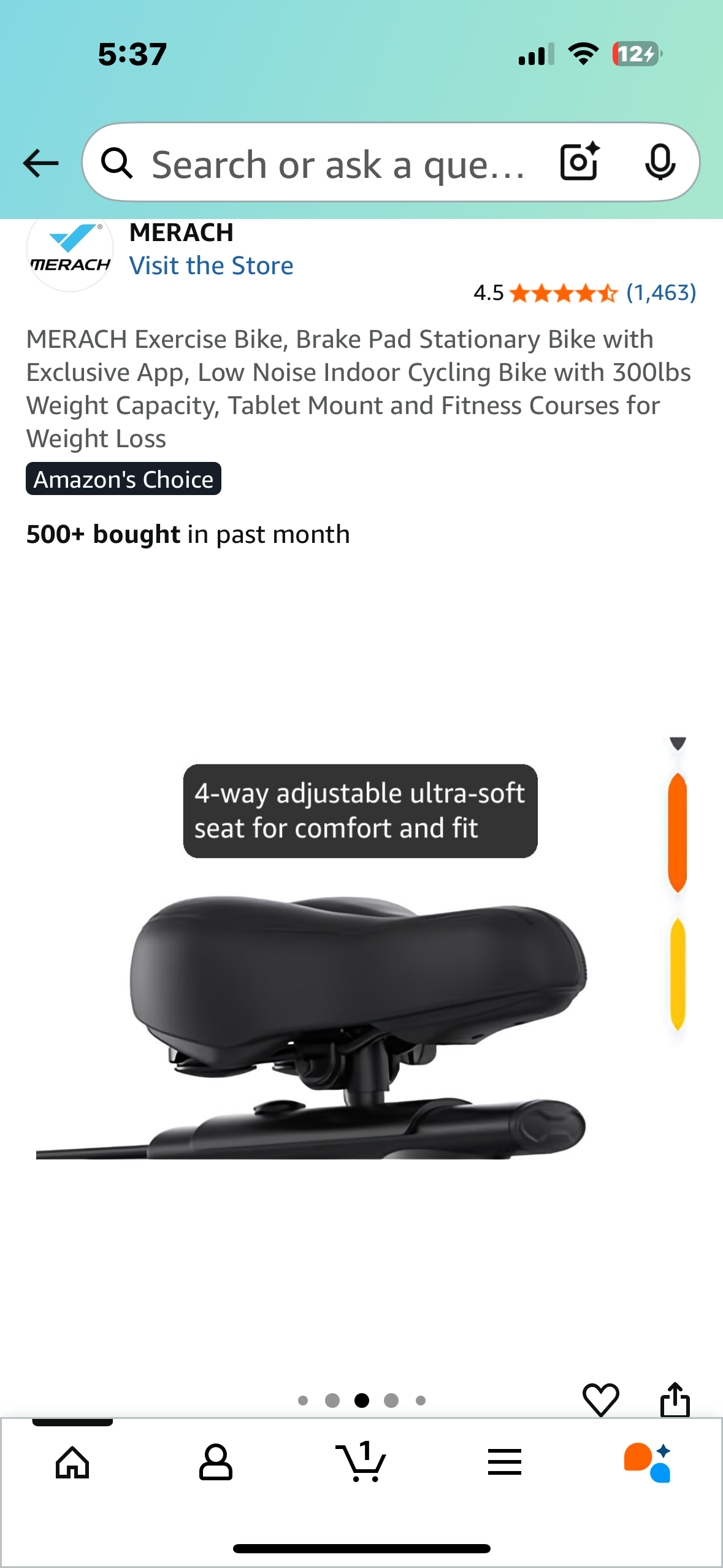Go to the Home tab
This screenshot has height=1568, width=723.
(72, 1462)
